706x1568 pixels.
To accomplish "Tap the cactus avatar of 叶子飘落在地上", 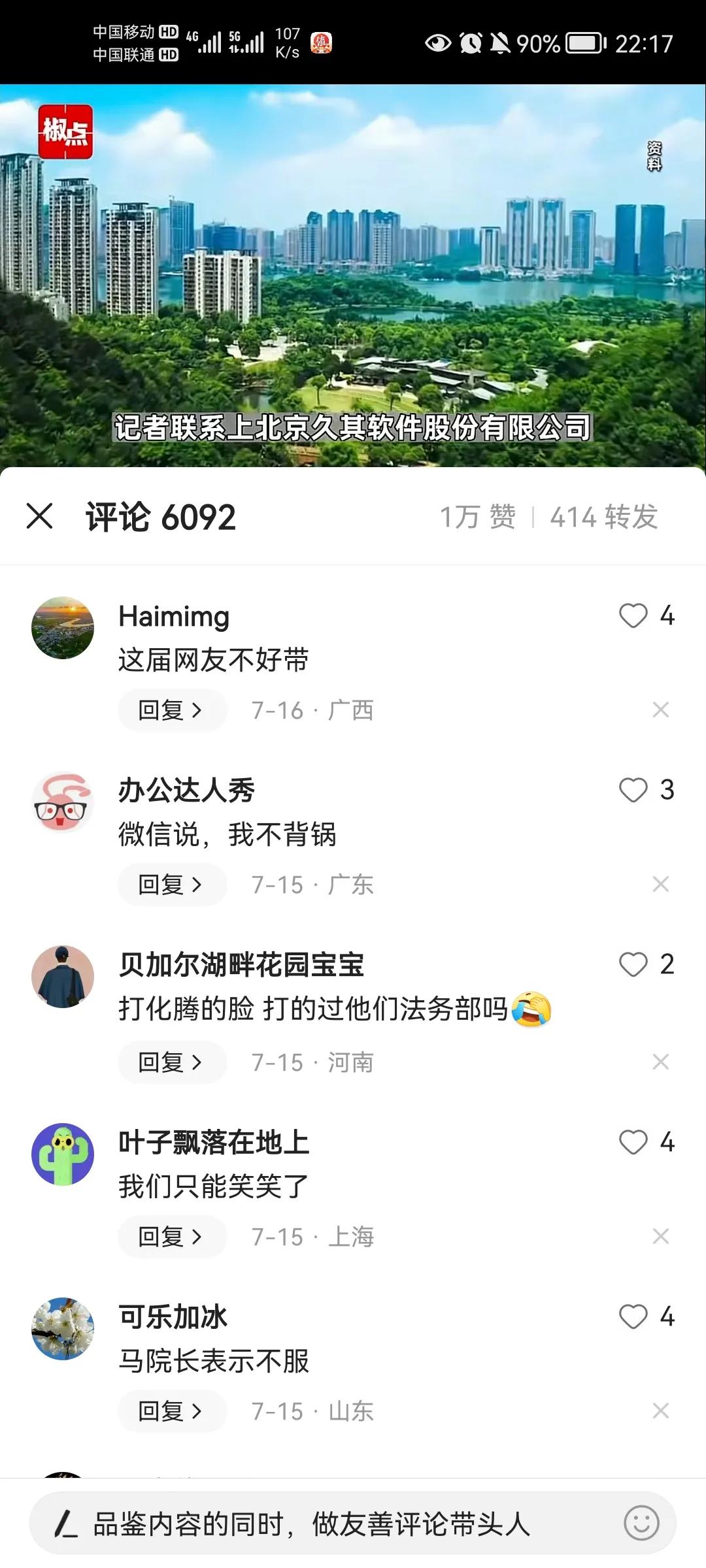I will [x=63, y=1155].
